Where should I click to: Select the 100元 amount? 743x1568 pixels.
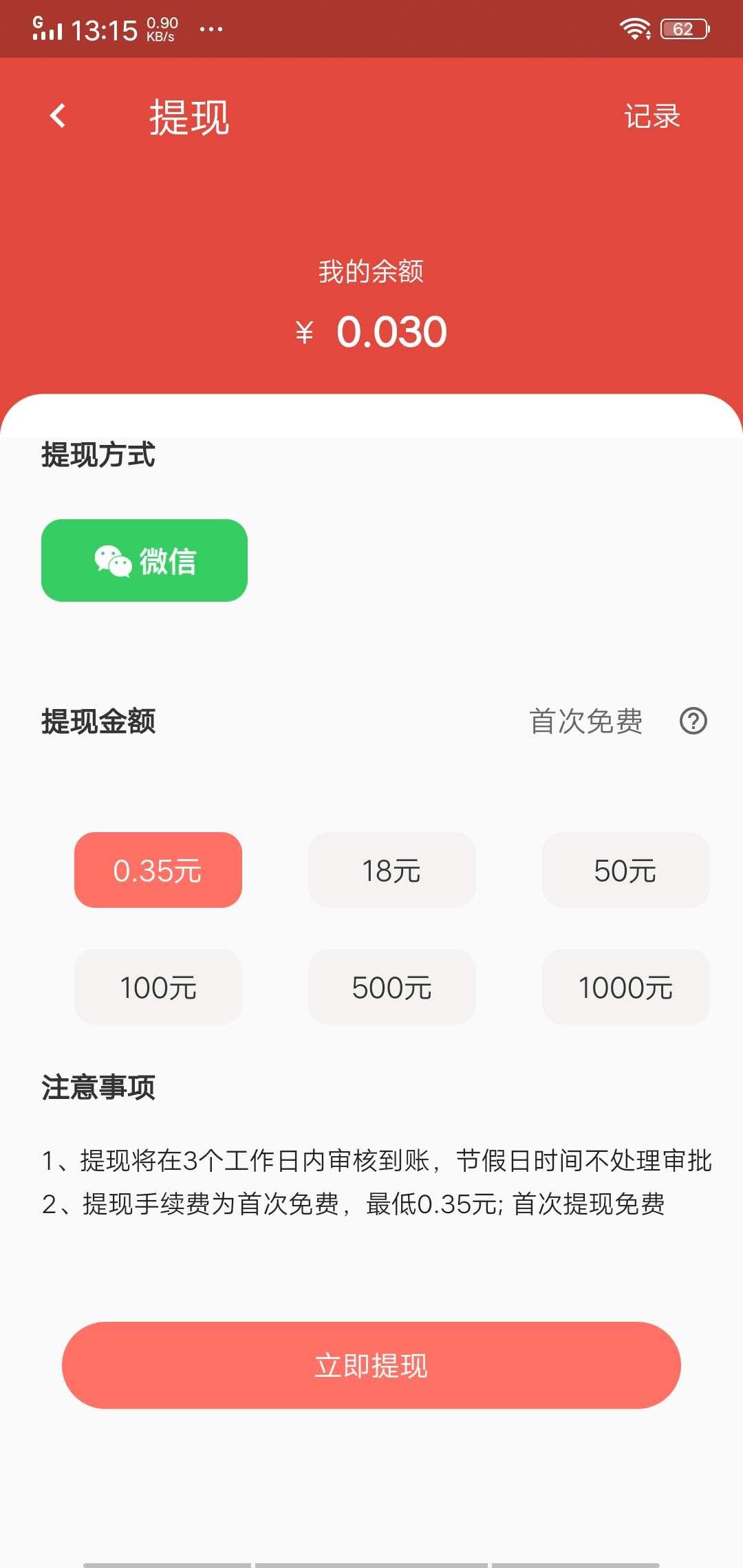click(158, 987)
